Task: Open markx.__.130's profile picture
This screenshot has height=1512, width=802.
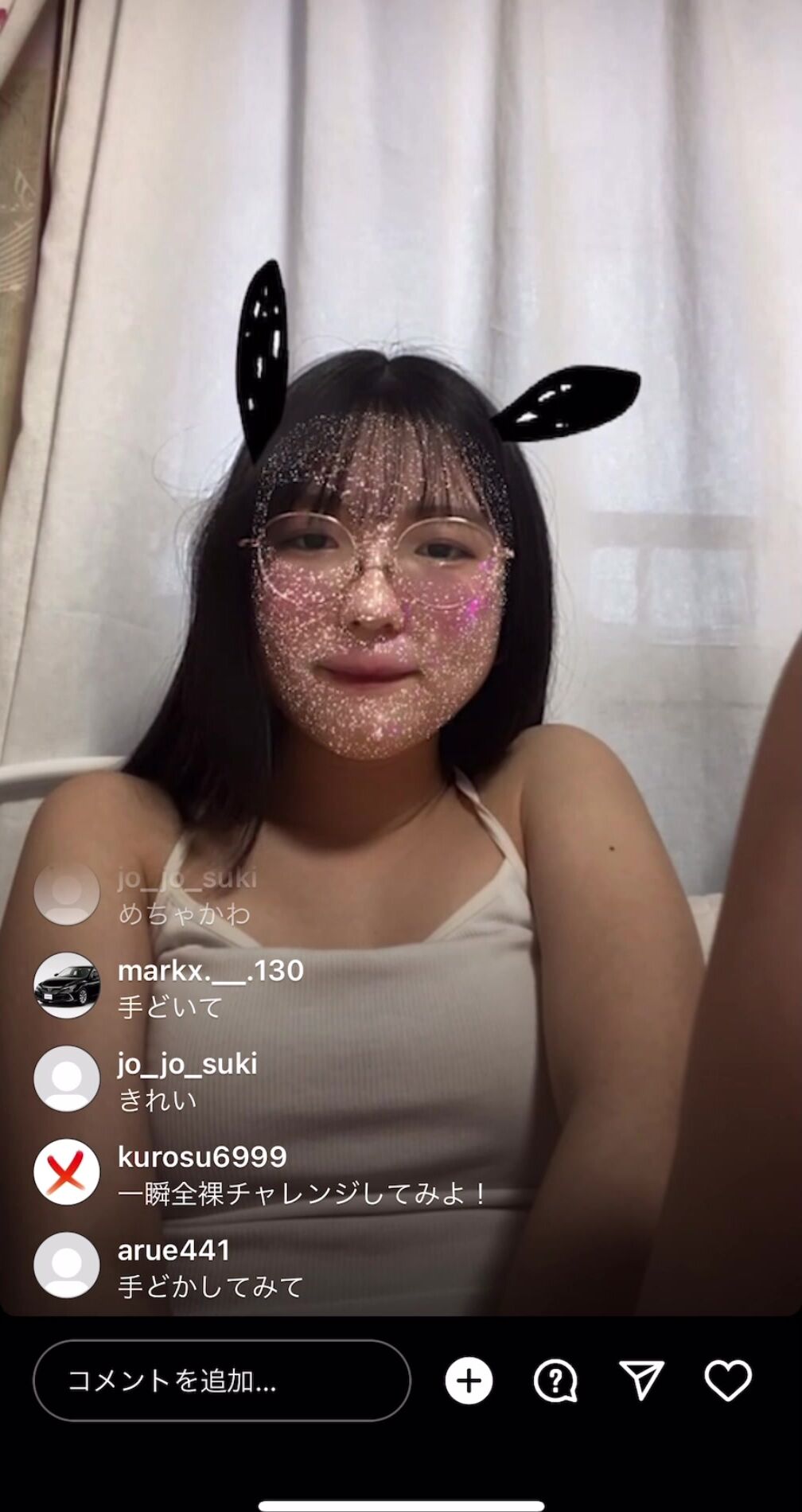Action: click(67, 986)
